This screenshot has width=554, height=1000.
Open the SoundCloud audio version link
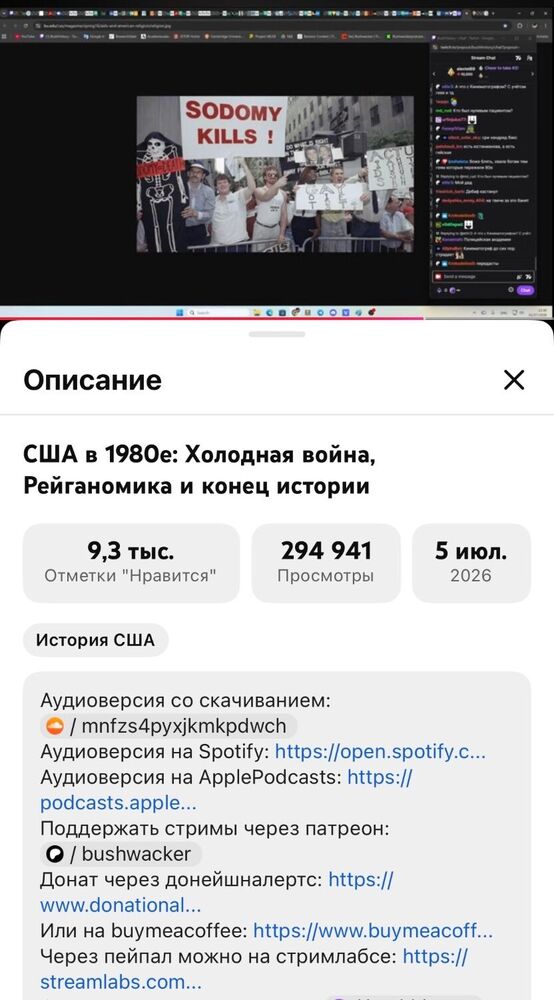point(169,726)
